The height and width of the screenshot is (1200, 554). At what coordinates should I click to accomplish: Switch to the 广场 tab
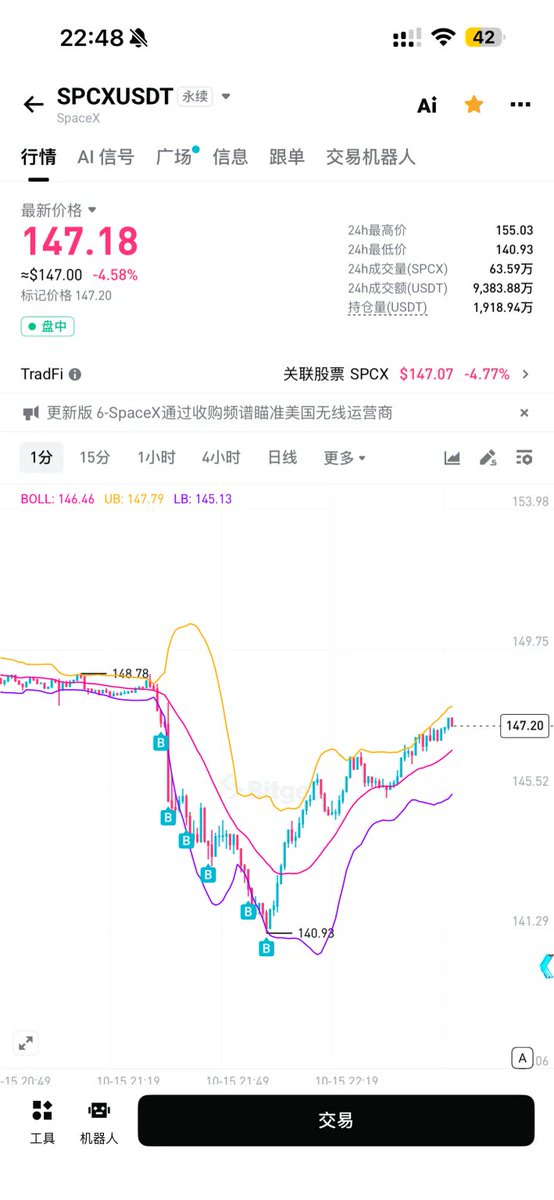pyautogui.click(x=174, y=157)
